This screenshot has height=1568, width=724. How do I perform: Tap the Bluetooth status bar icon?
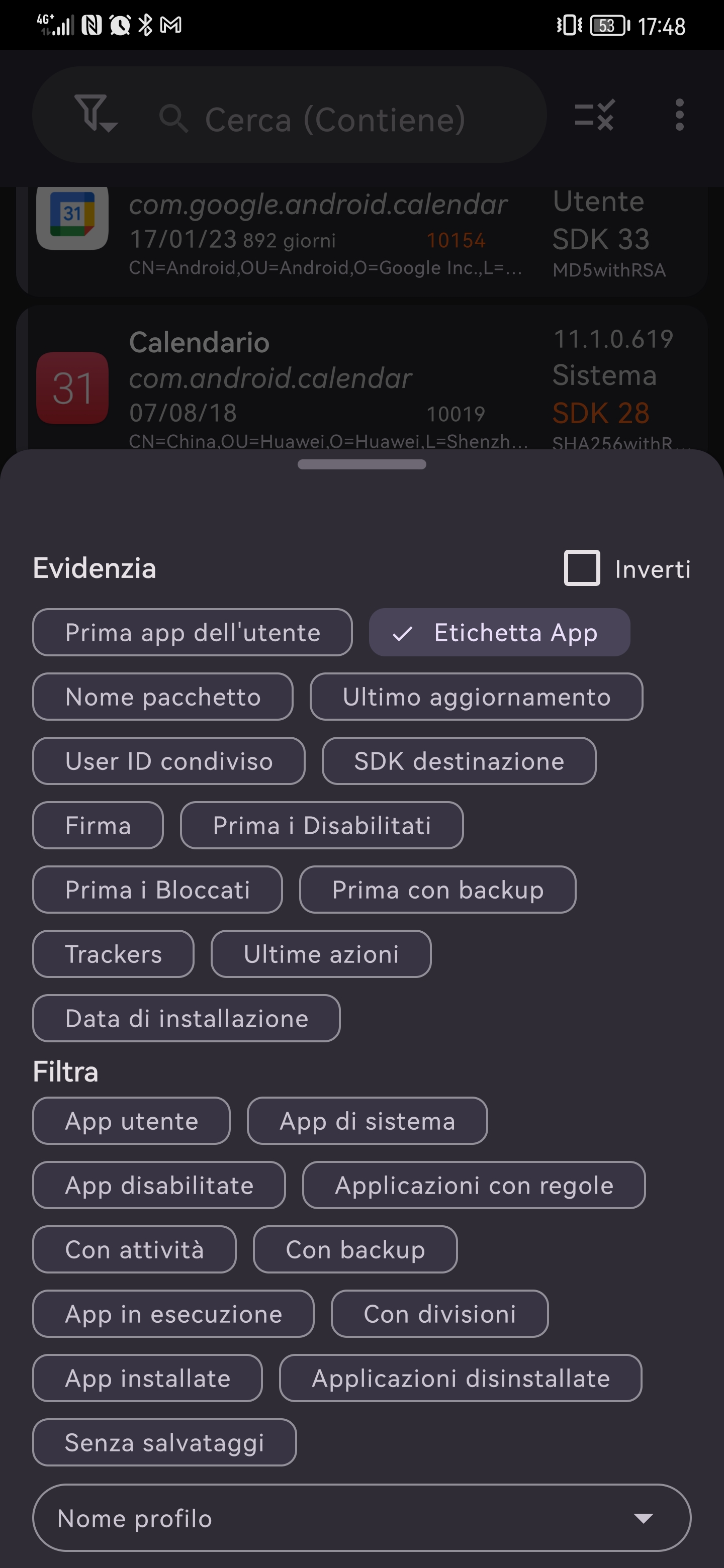tap(144, 26)
